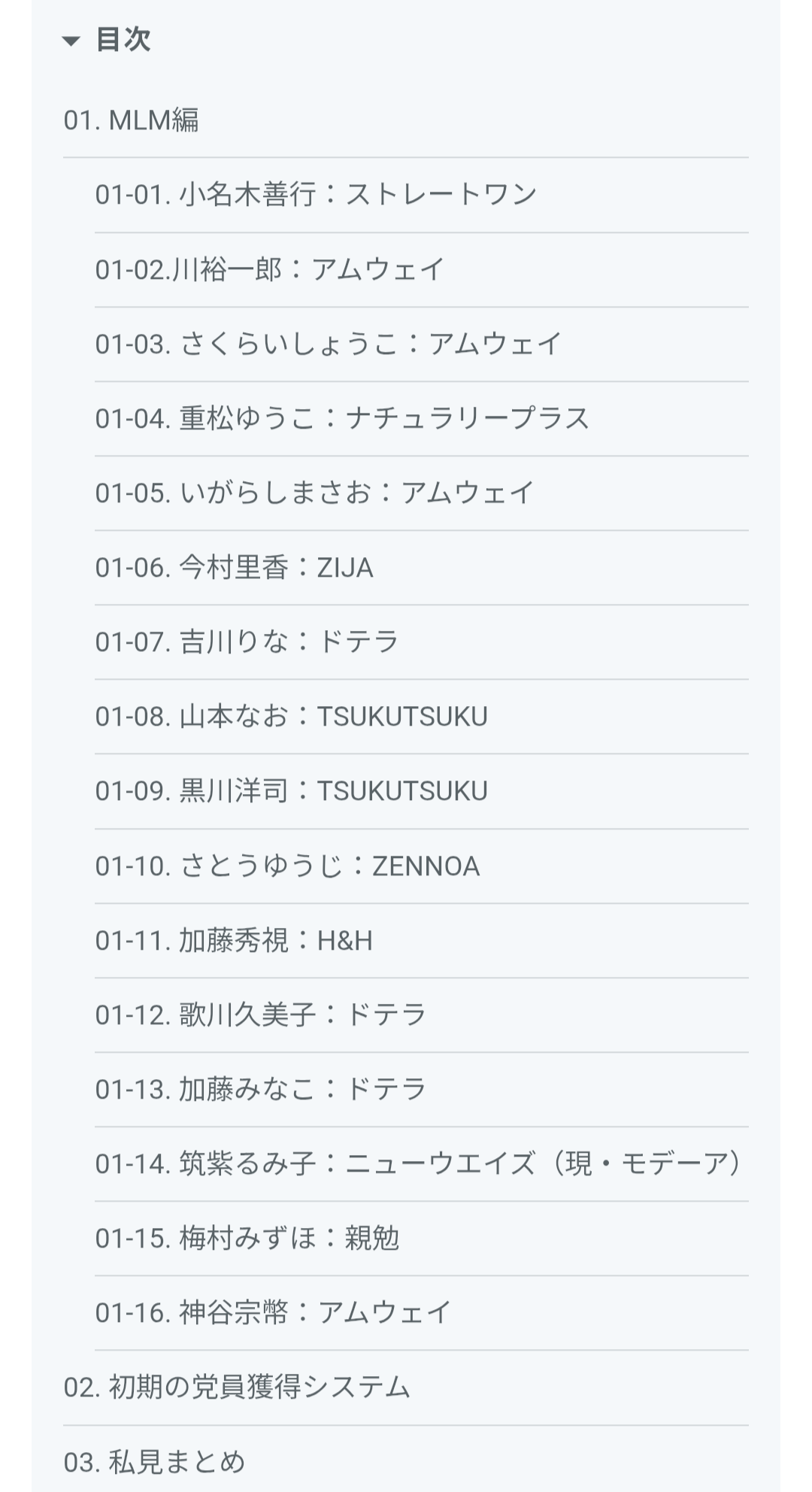Jump to 01-16. 神谷宗幣：アムウェイ
812x1492 pixels.
pos(273,1313)
